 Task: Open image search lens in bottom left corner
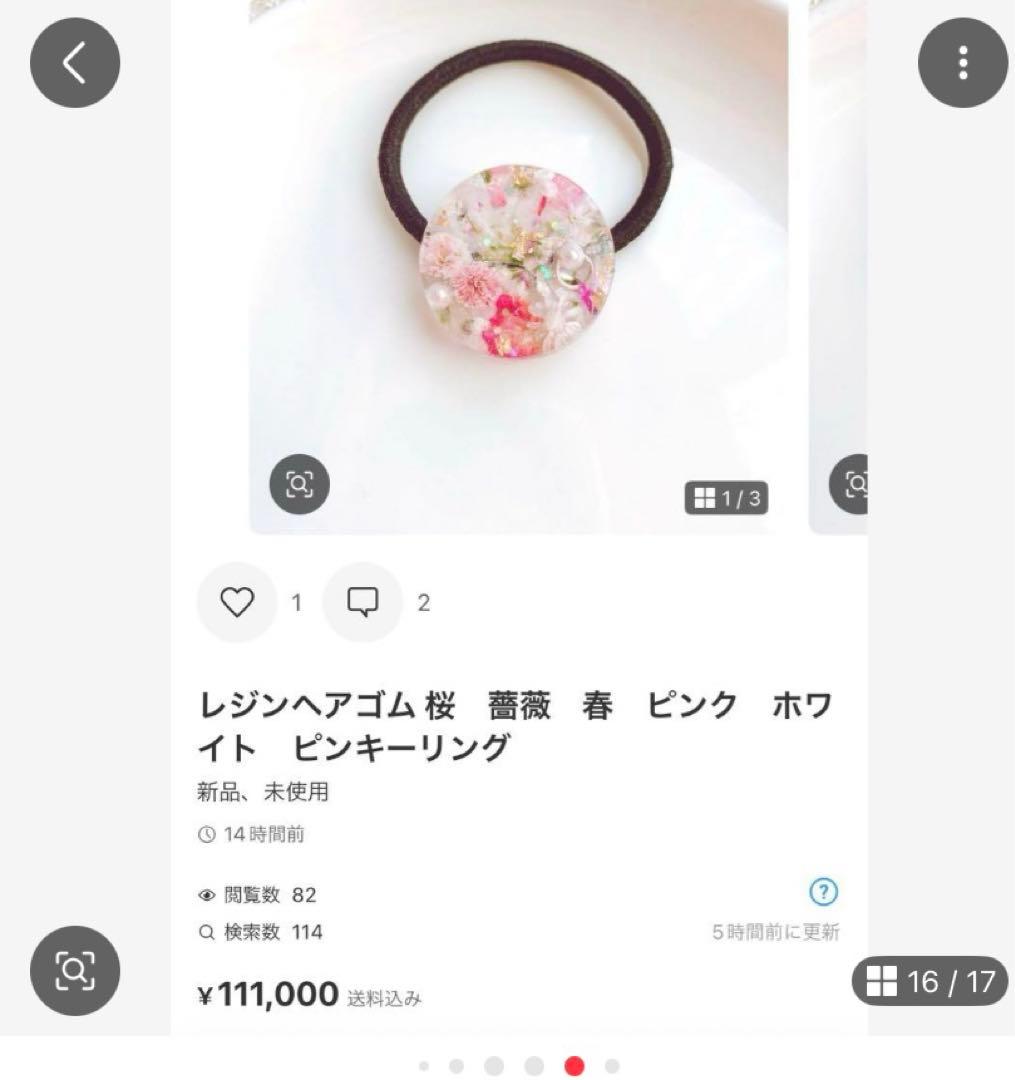tap(75, 971)
